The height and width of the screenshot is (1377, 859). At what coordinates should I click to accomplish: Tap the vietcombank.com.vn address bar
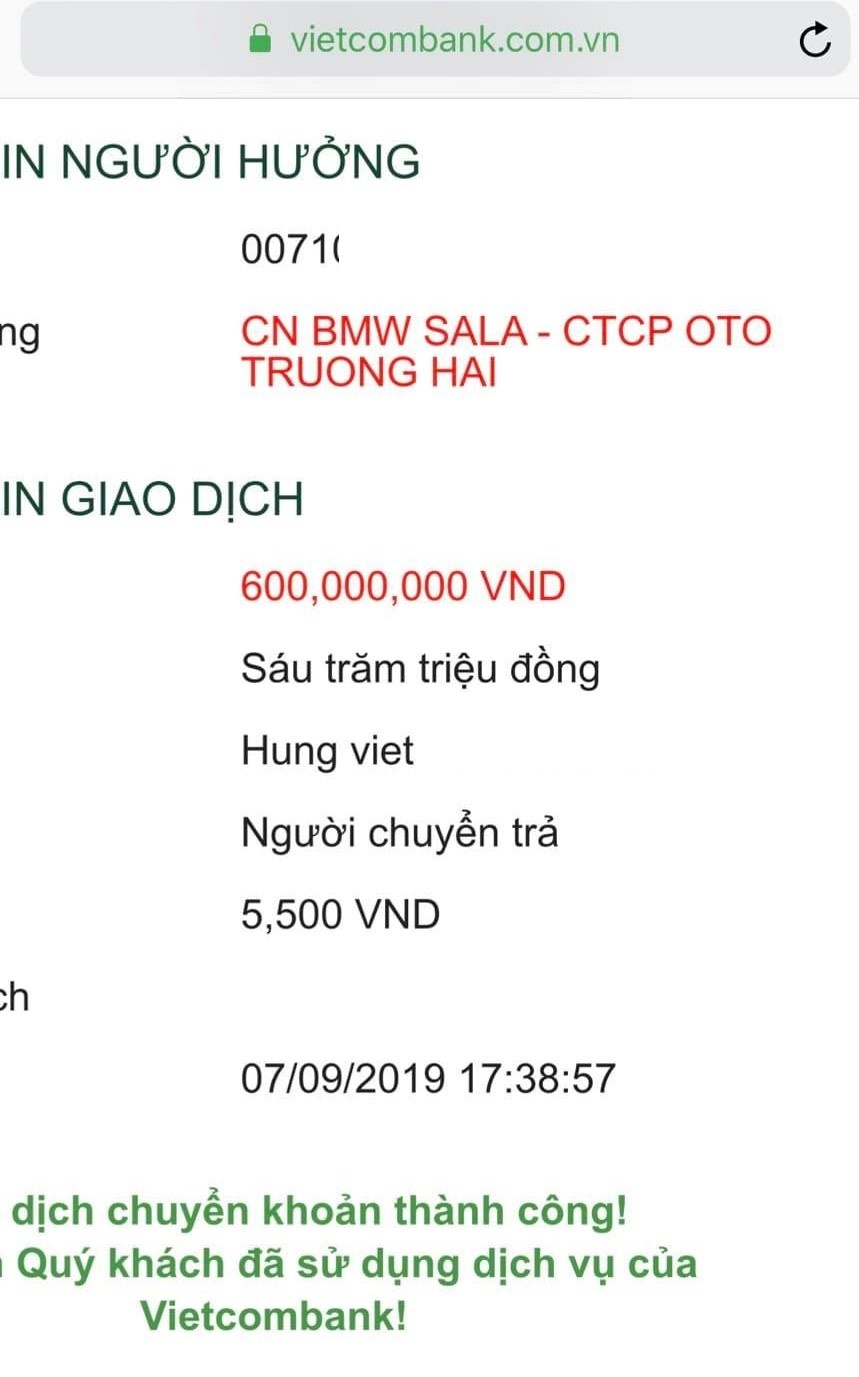point(435,40)
